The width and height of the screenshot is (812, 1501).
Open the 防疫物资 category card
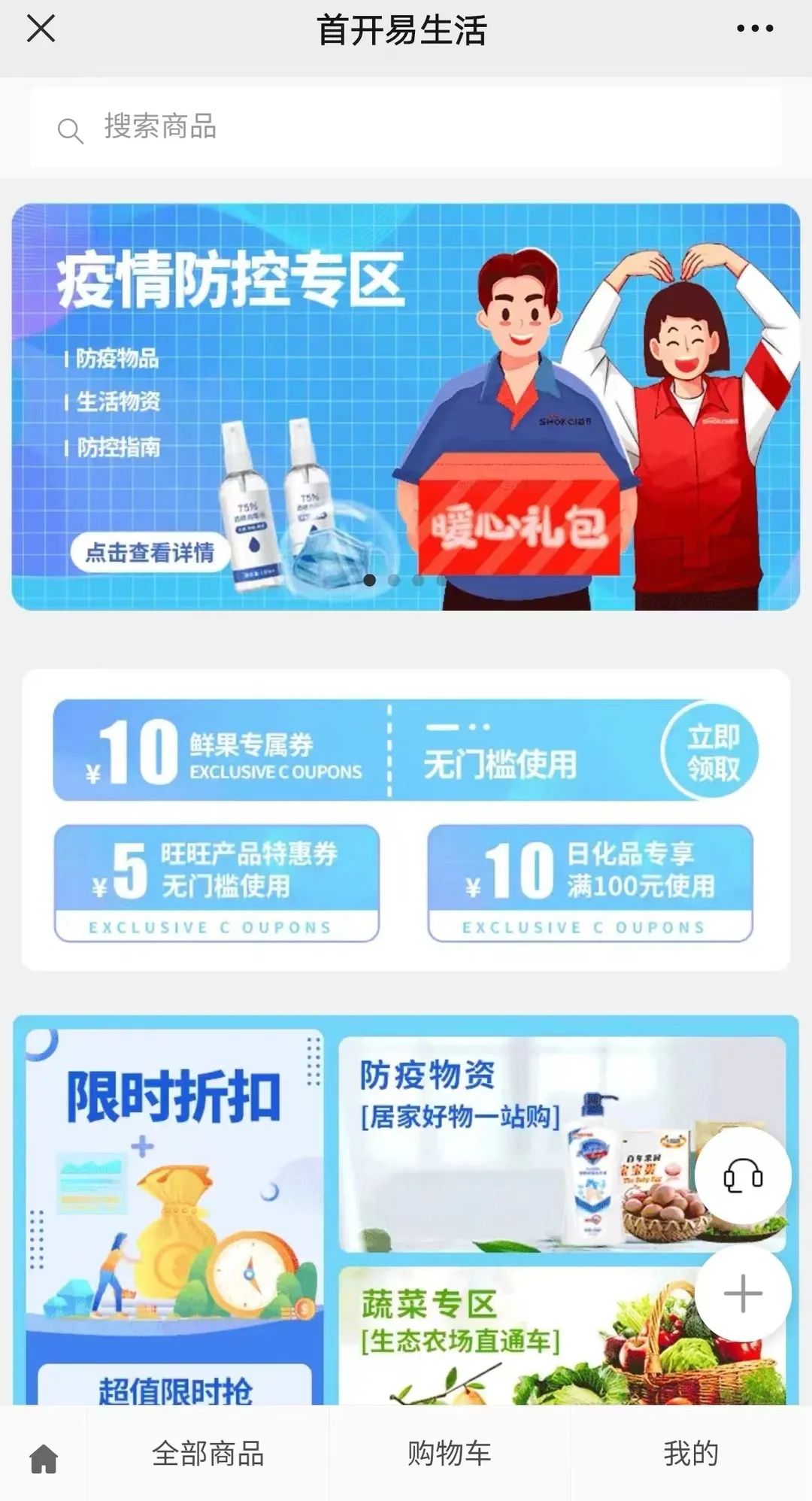511,1143
